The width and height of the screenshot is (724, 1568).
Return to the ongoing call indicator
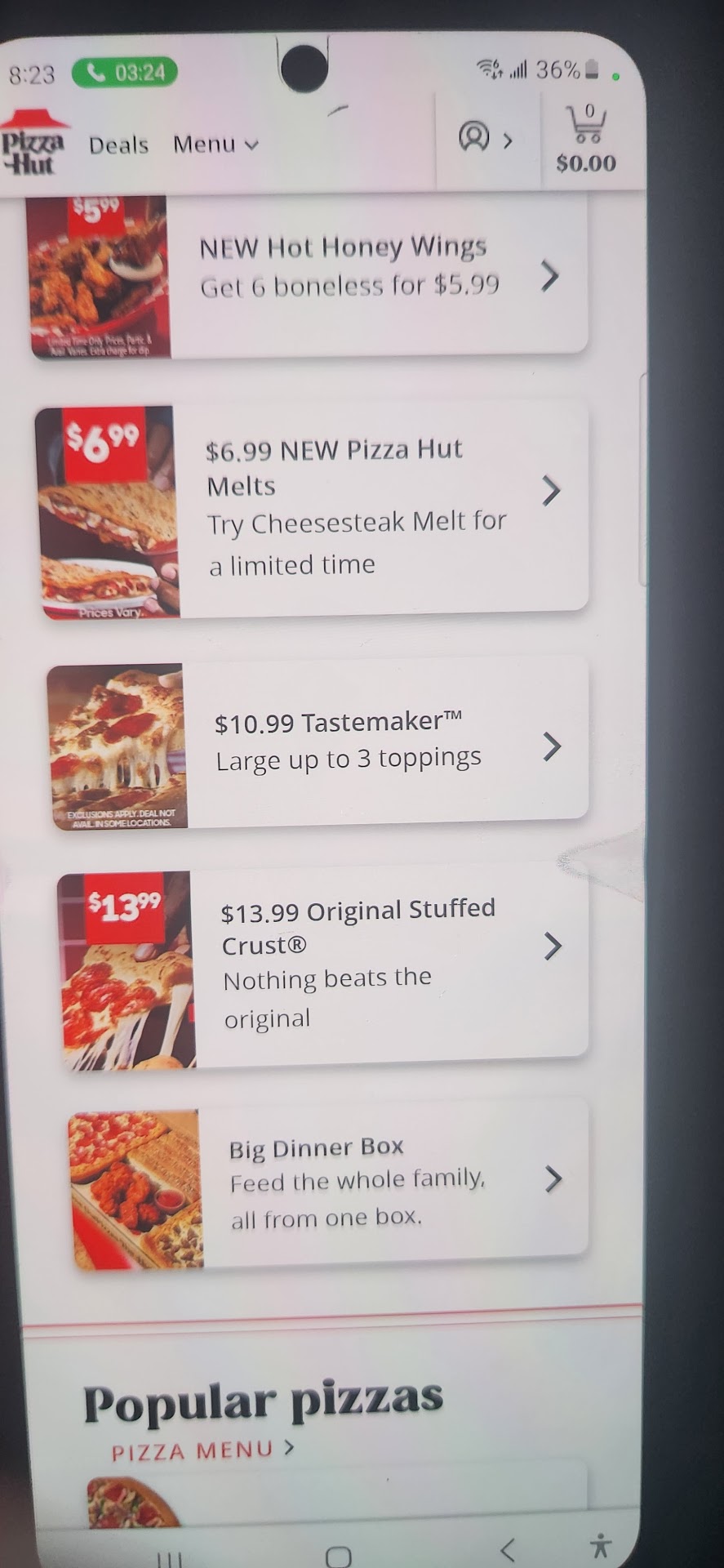[125, 73]
